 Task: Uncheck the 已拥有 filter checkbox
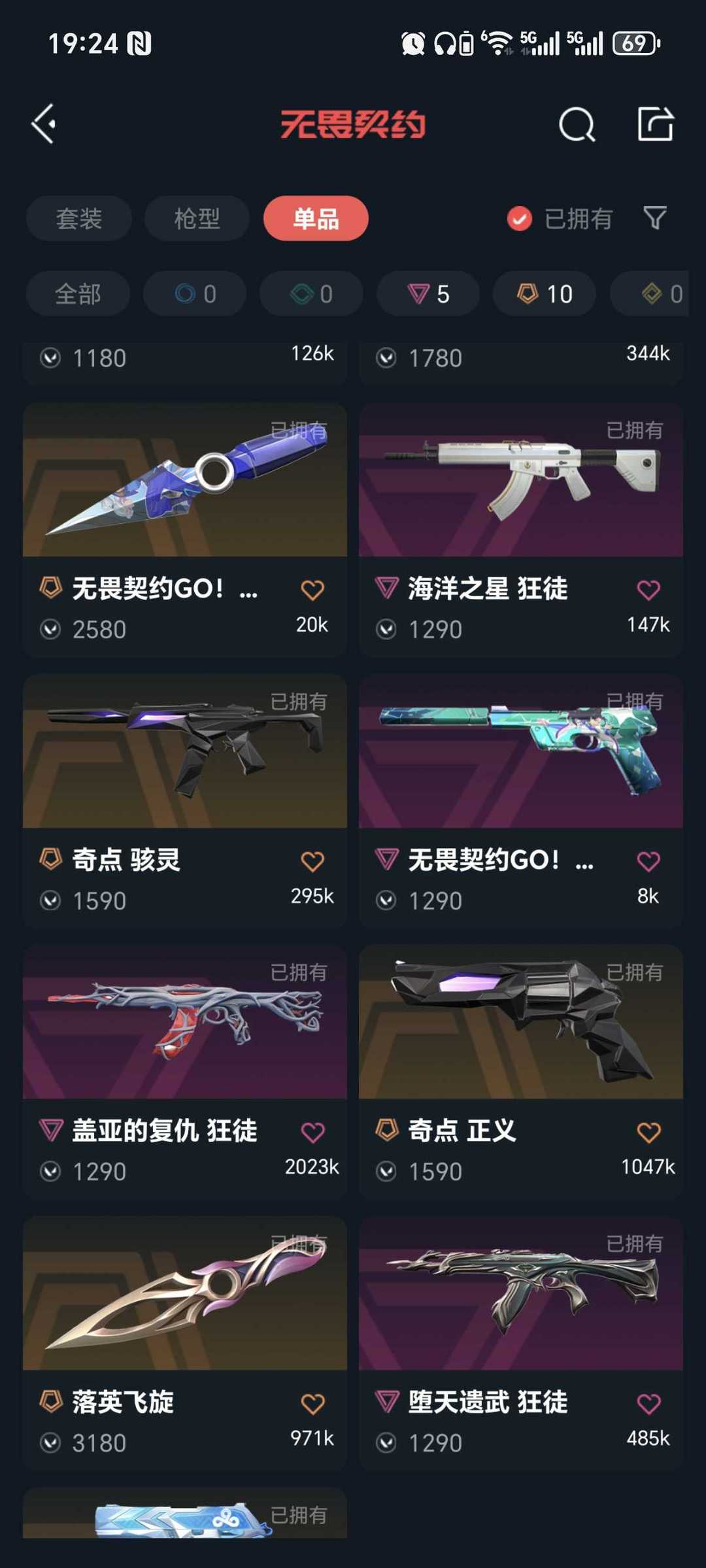(520, 219)
